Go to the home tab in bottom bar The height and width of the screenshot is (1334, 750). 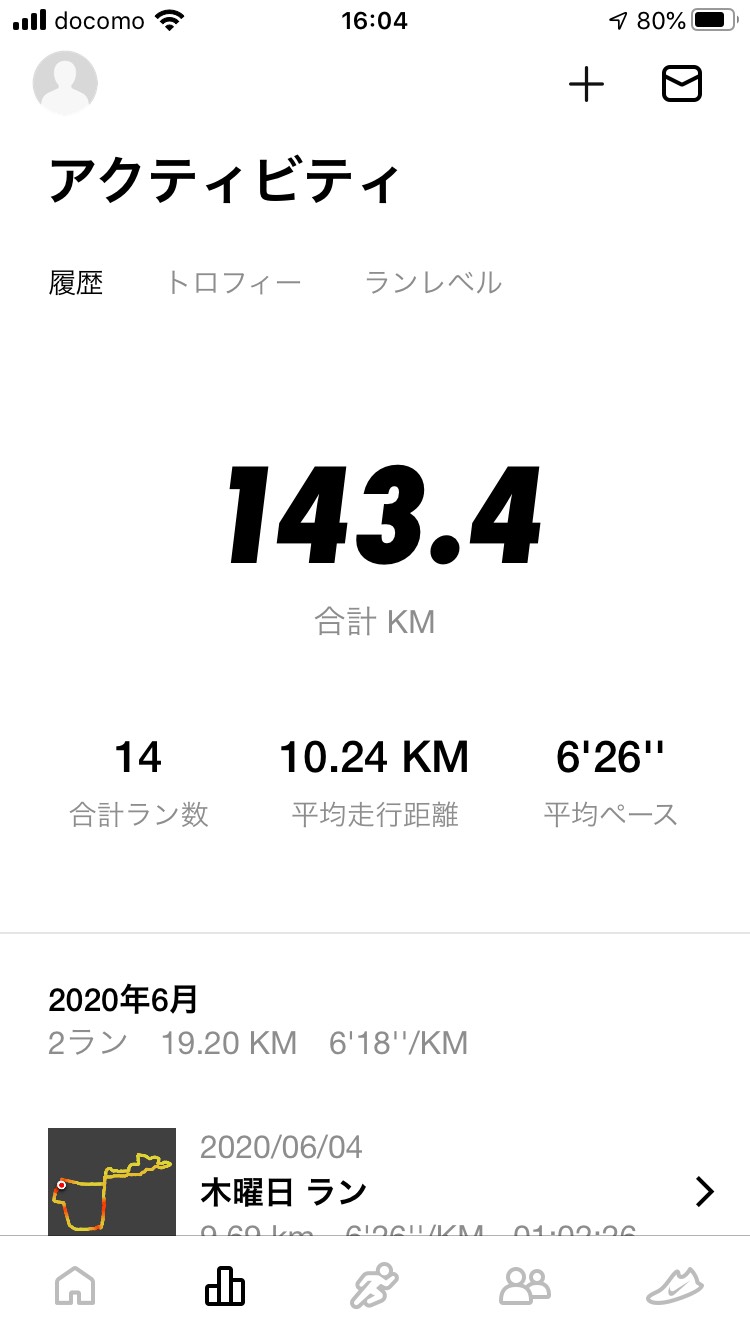[x=75, y=1286]
